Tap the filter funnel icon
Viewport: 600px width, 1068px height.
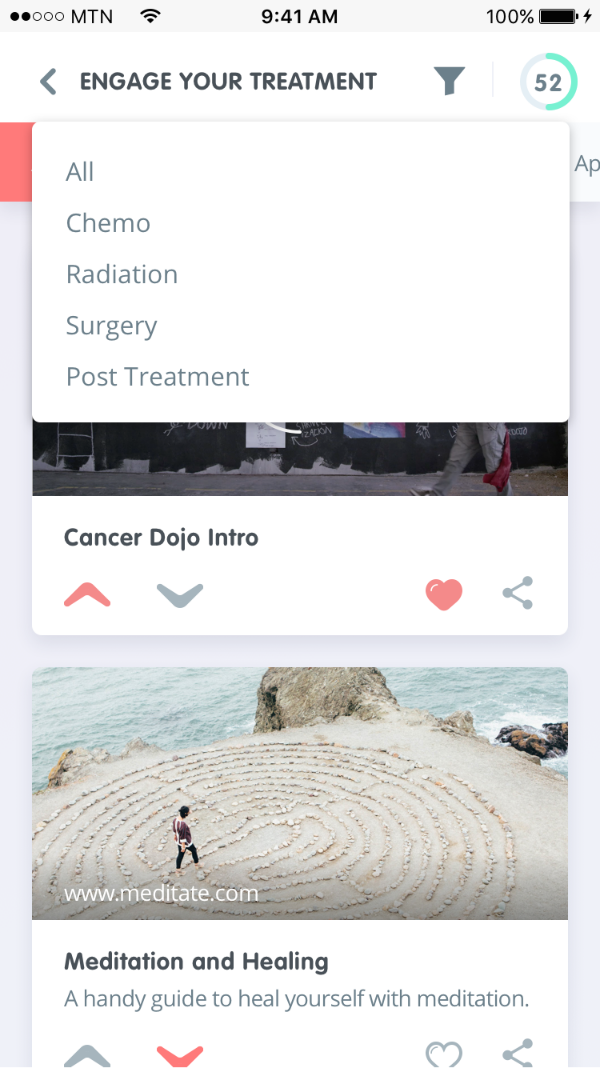[x=450, y=82]
